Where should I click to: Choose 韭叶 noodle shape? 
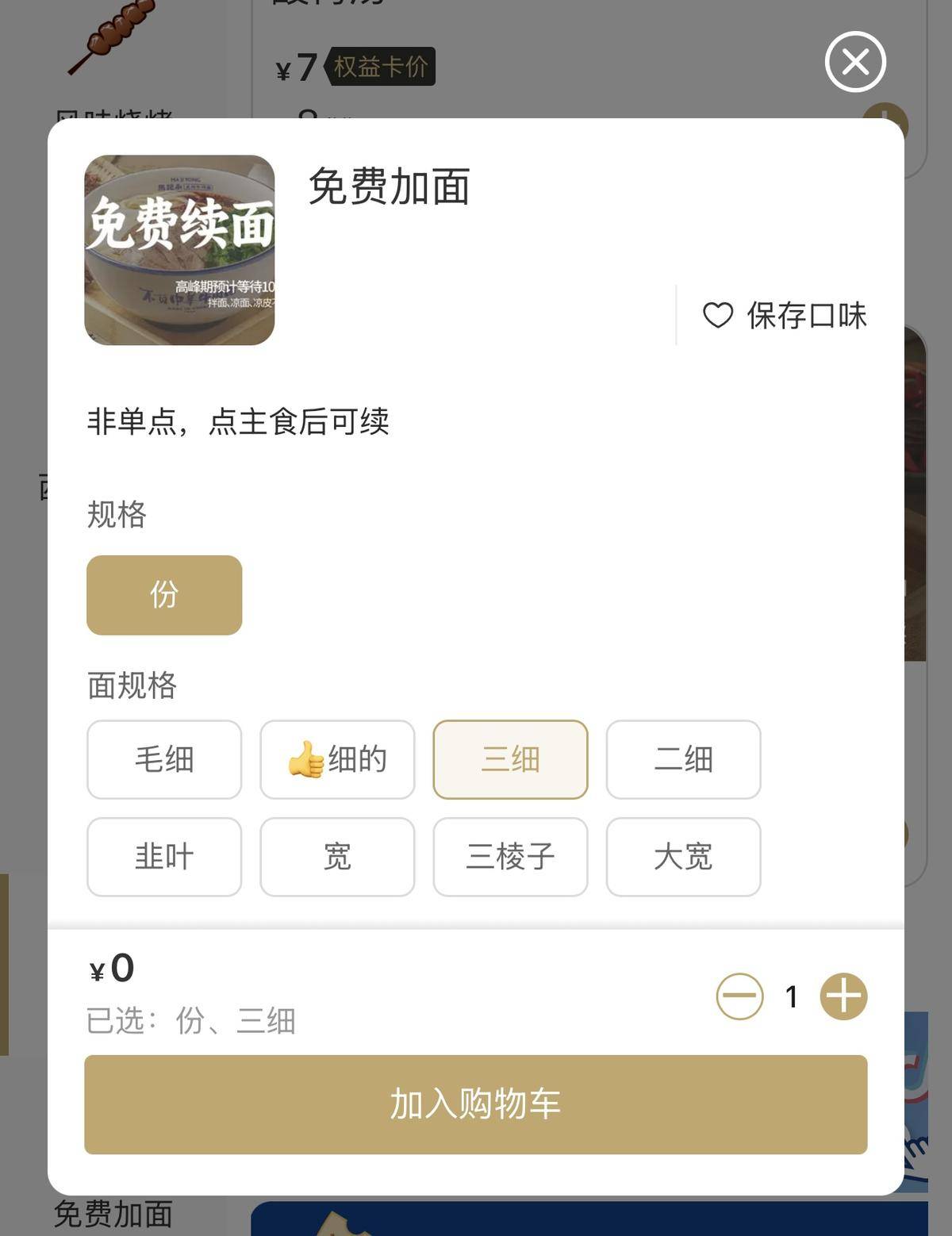[164, 857]
